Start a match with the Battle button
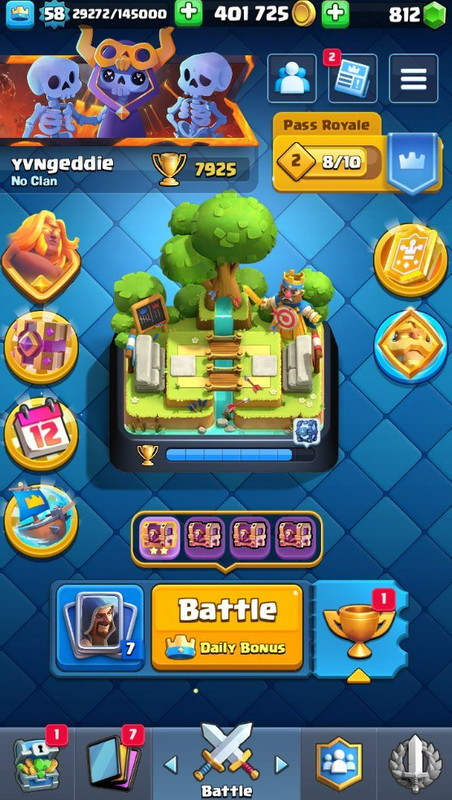 (x=227, y=627)
